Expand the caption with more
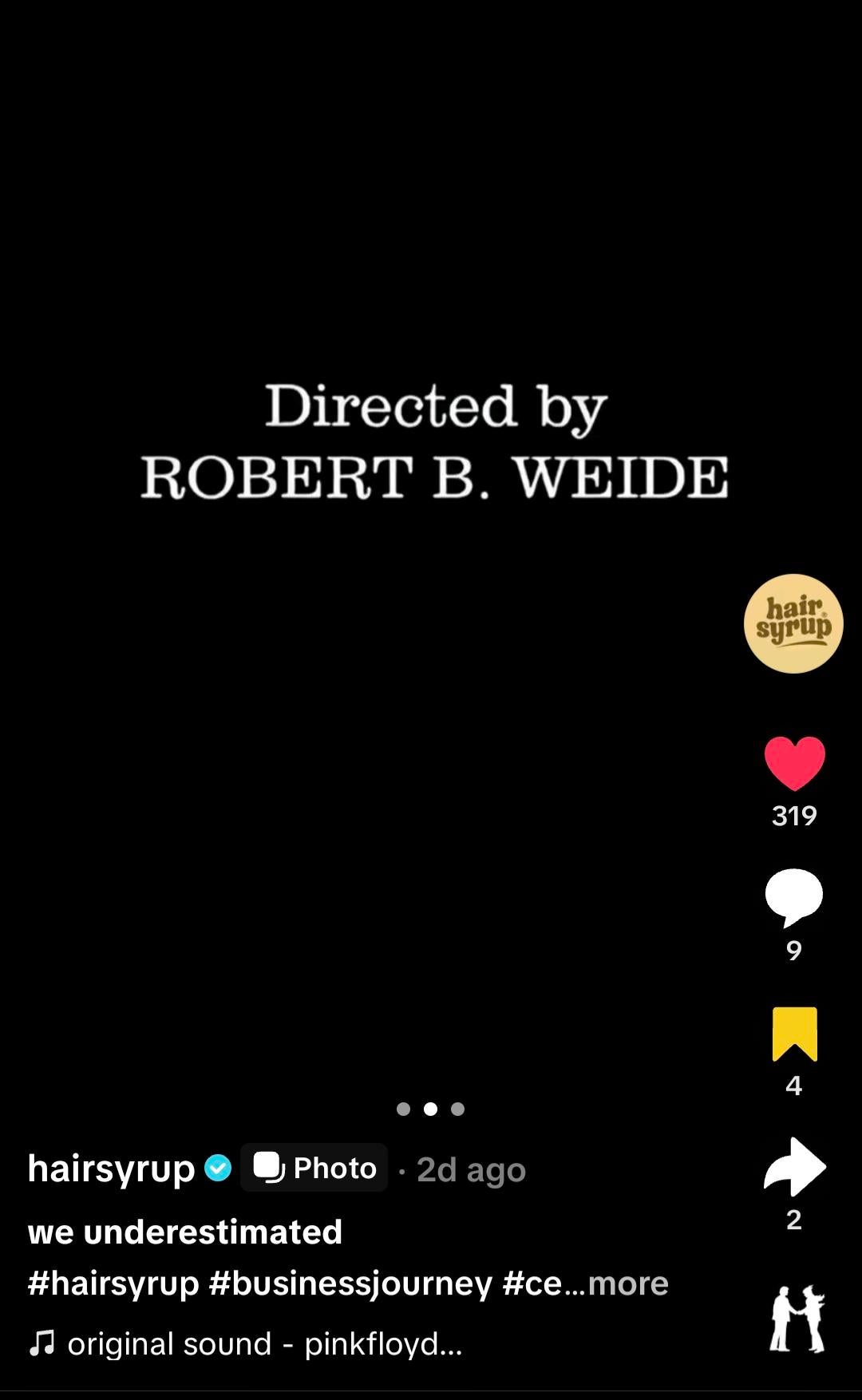This screenshot has width=862, height=1400. pos(627,1283)
